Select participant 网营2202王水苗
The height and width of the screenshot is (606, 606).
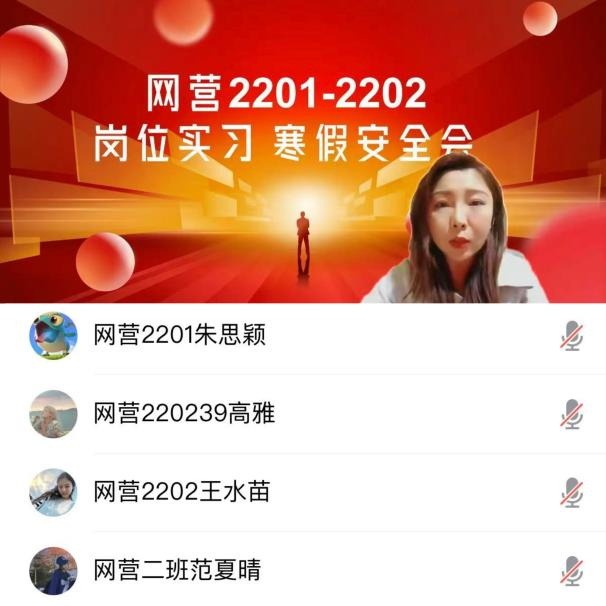182,492
